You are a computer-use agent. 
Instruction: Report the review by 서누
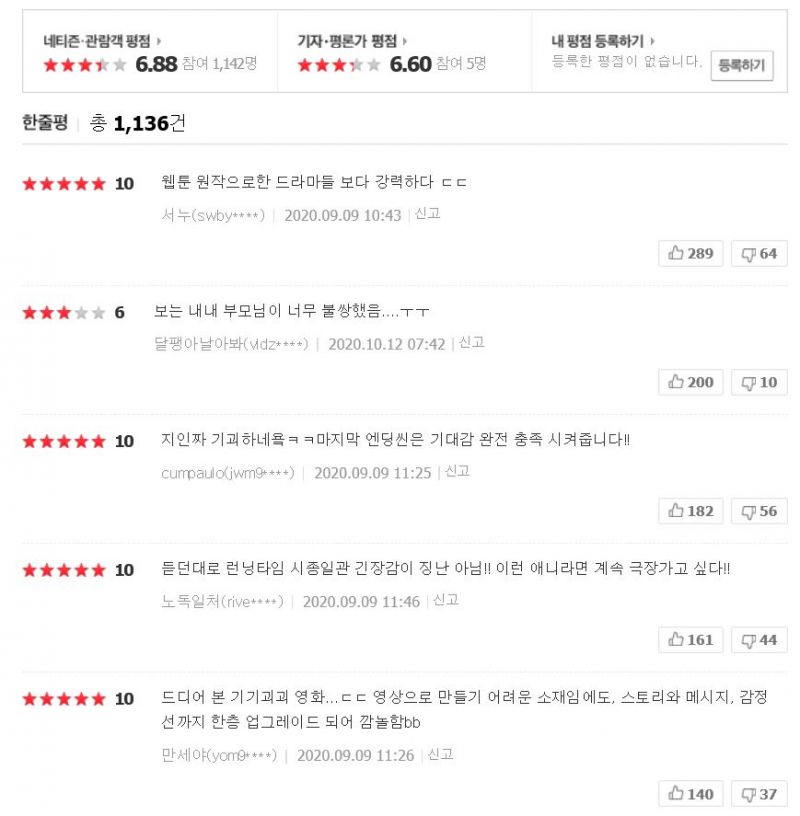coord(428,214)
